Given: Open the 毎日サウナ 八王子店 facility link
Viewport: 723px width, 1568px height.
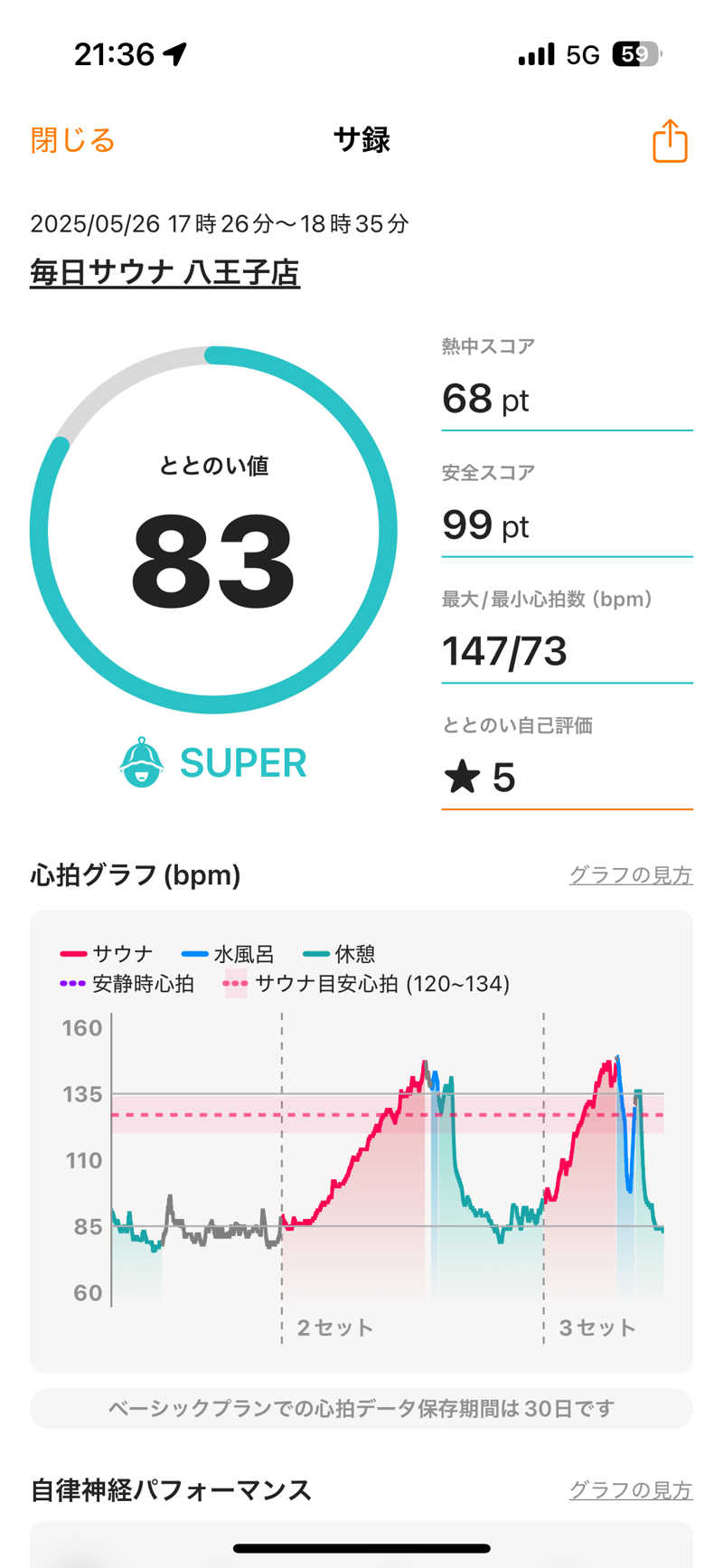Looking at the screenshot, I should tap(164, 272).
